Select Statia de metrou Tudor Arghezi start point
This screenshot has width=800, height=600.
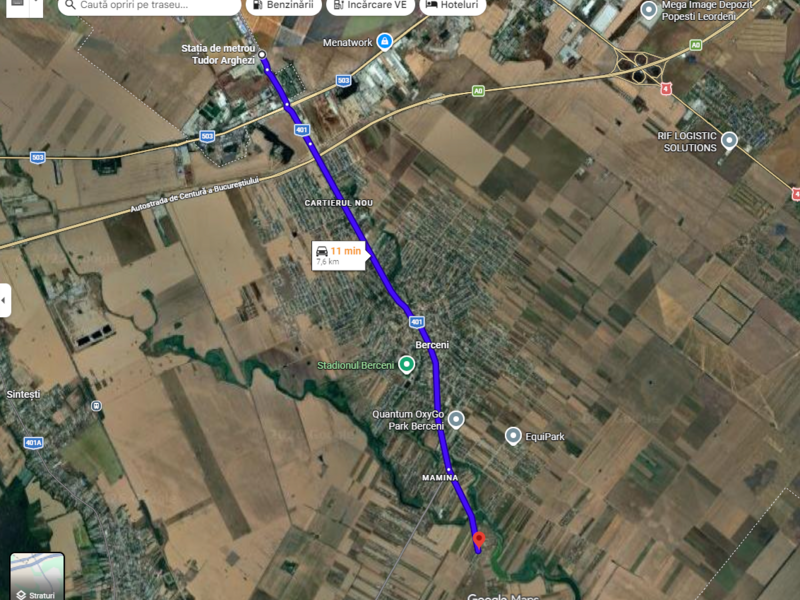point(263,56)
